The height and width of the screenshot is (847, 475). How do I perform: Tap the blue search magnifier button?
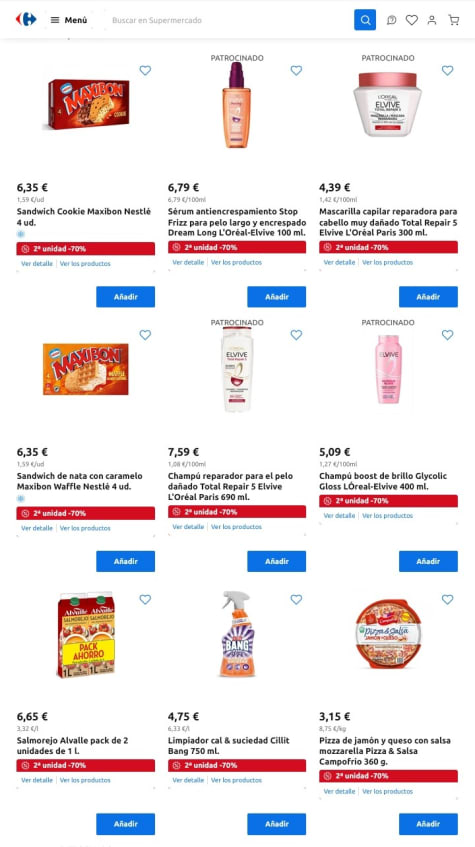point(365,20)
